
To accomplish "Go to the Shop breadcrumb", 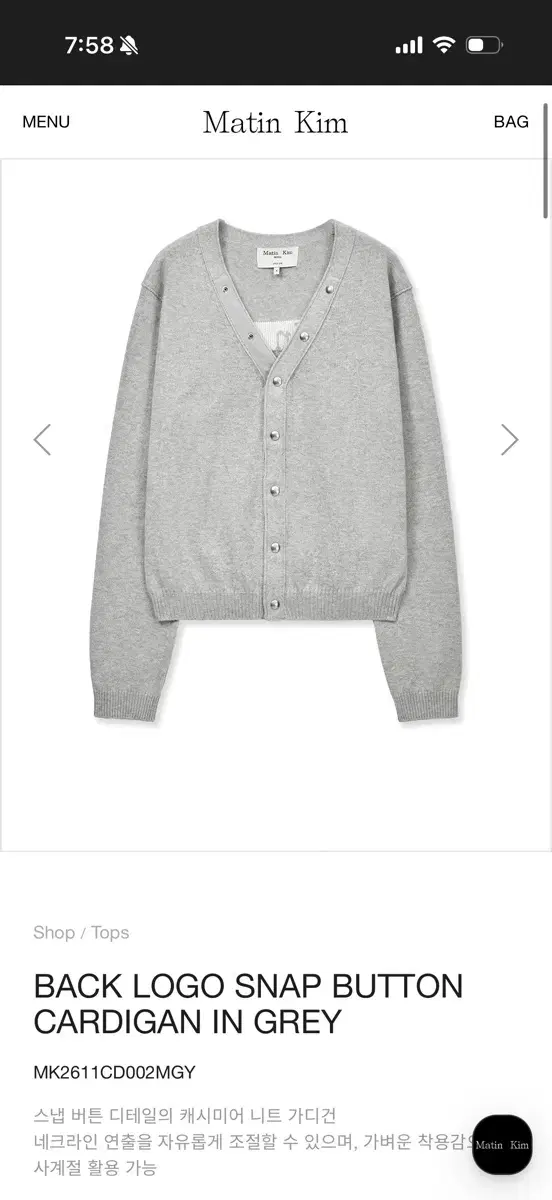I will [x=54, y=932].
